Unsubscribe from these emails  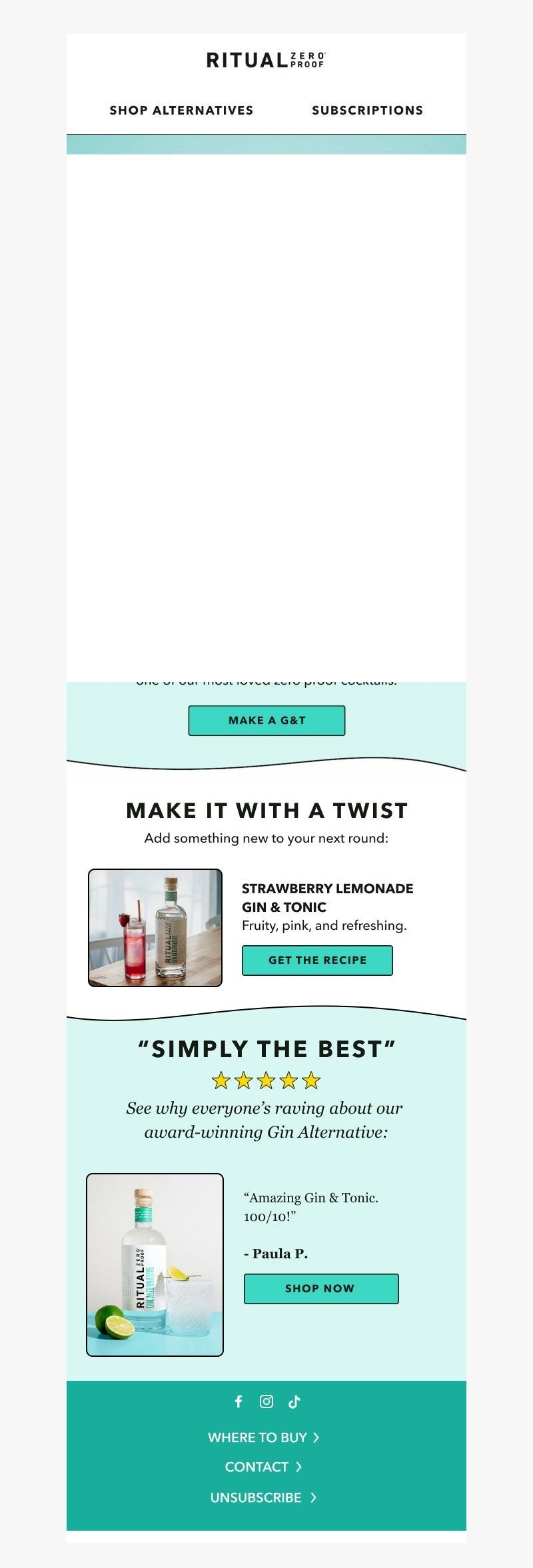(264, 1497)
